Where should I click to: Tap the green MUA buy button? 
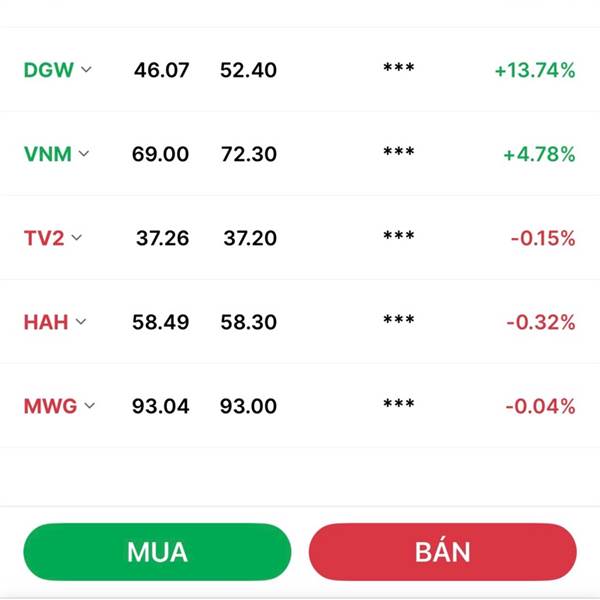[157, 552]
